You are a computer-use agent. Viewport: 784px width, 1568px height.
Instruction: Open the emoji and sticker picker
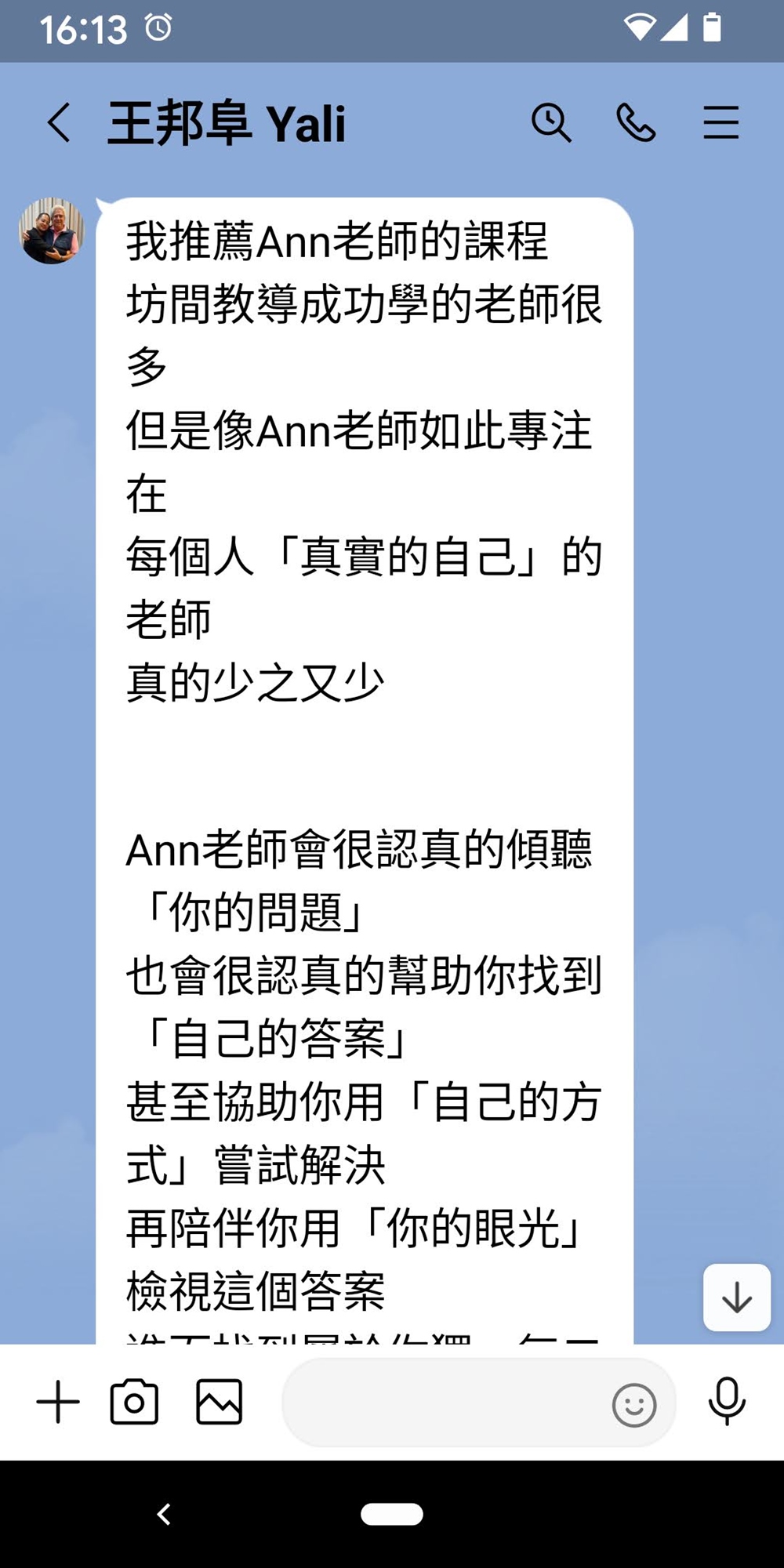633,1404
